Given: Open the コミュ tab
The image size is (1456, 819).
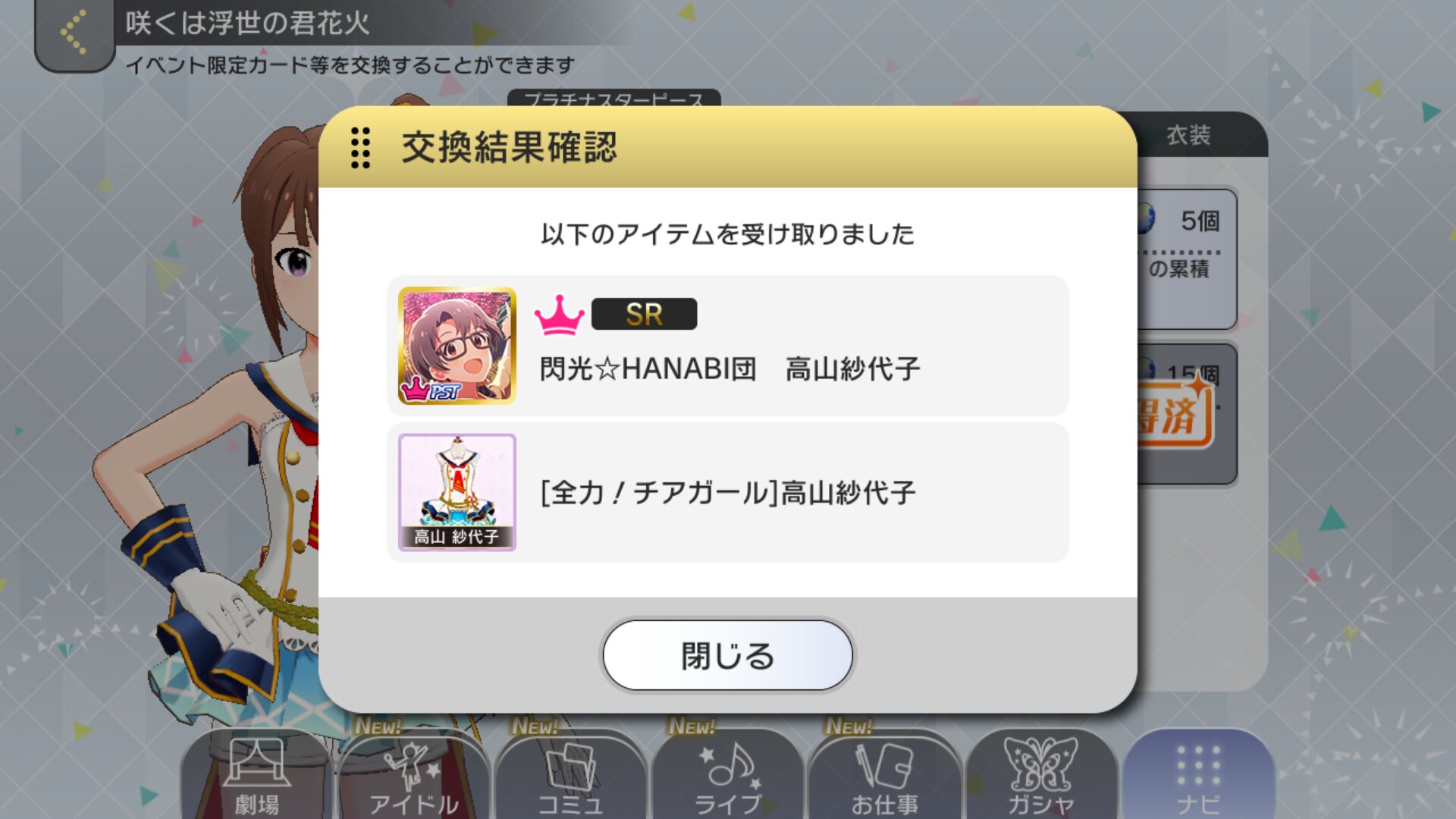Looking at the screenshot, I should pos(570,775).
